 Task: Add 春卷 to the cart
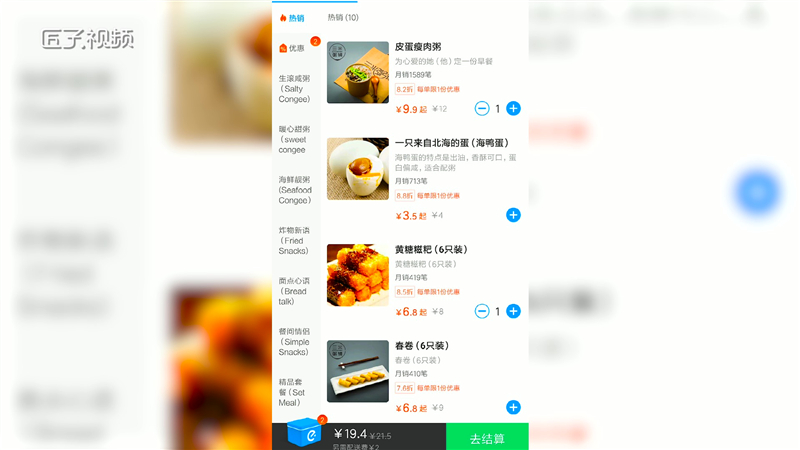pyautogui.click(x=513, y=407)
